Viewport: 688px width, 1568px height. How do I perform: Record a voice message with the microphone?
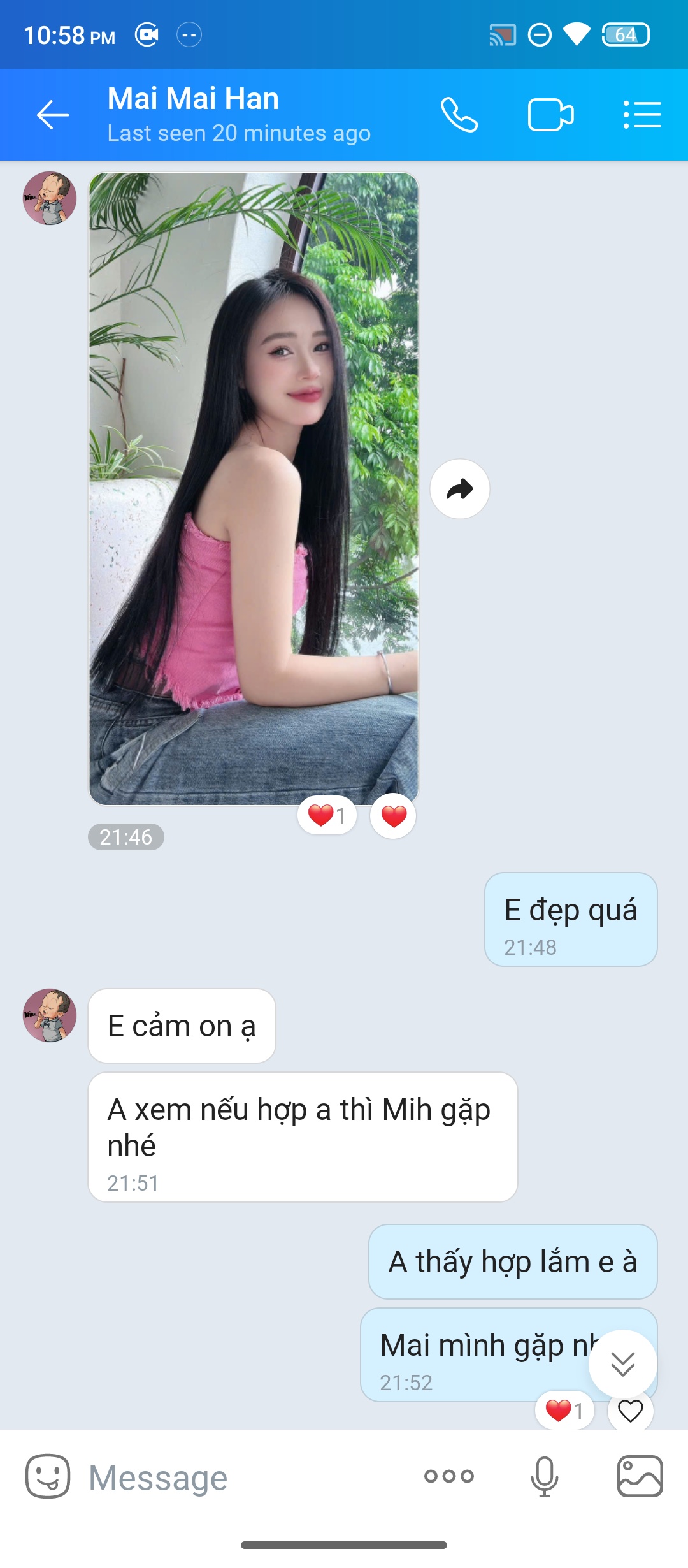(545, 1476)
